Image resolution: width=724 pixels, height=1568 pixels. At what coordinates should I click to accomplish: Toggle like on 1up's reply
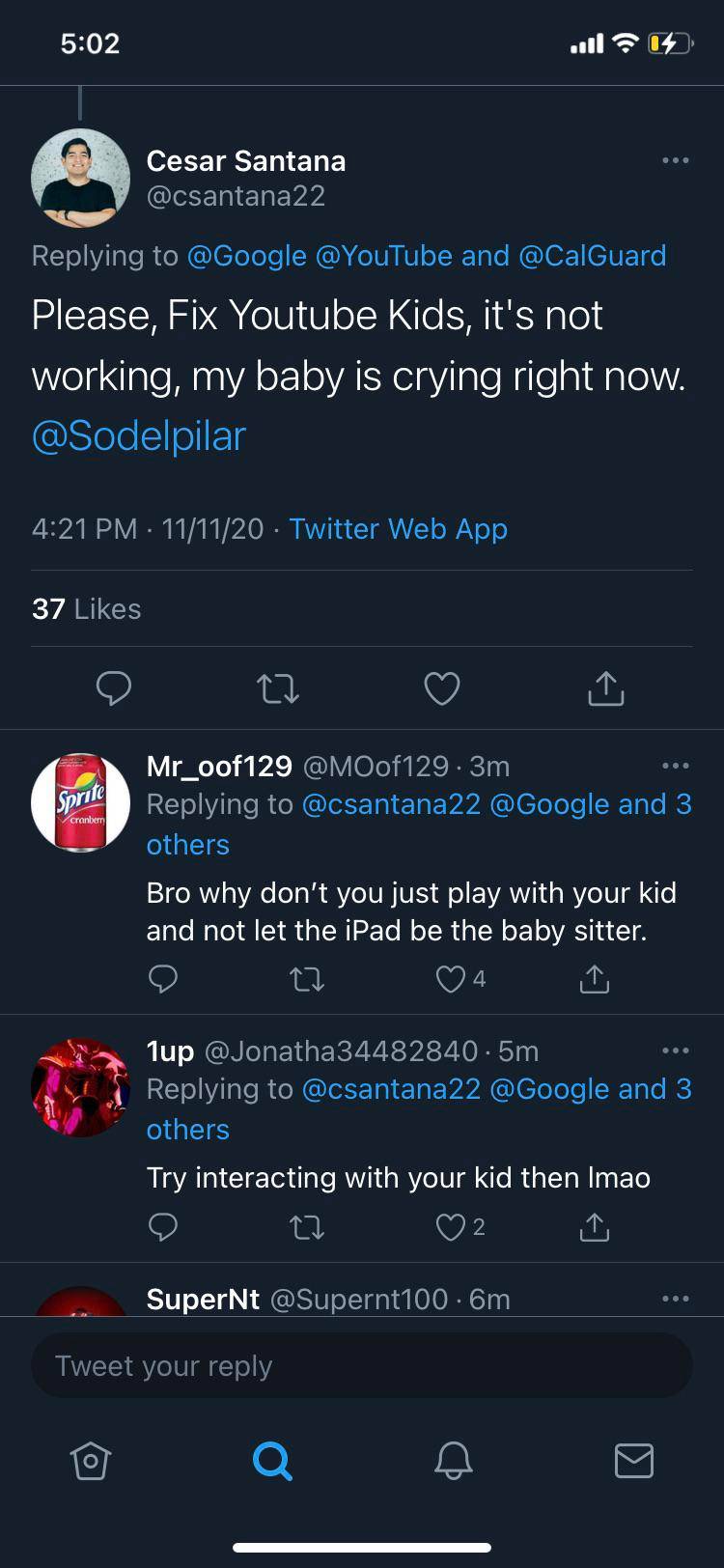point(450,1227)
